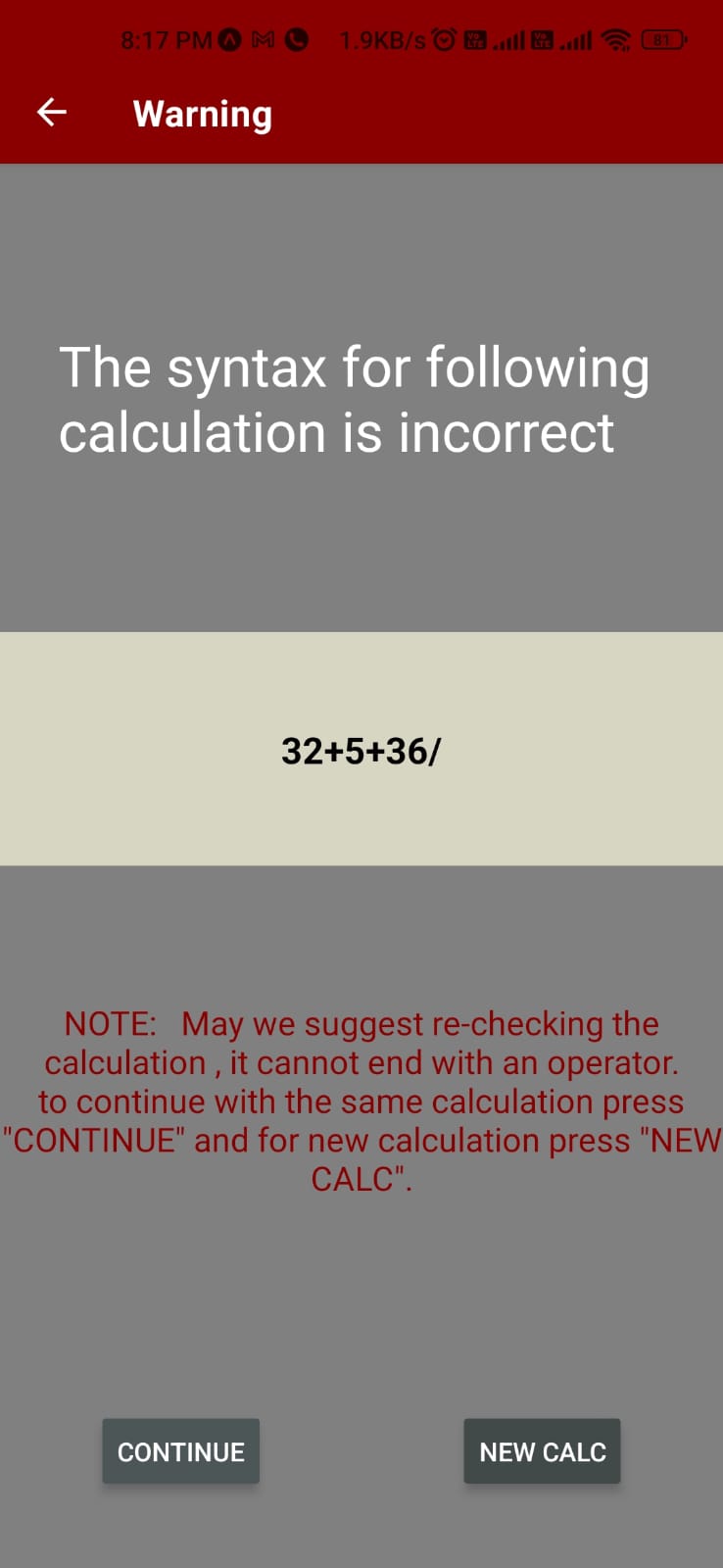
Task: Tap the Wi-Fi signal icon
Action: click(617, 40)
